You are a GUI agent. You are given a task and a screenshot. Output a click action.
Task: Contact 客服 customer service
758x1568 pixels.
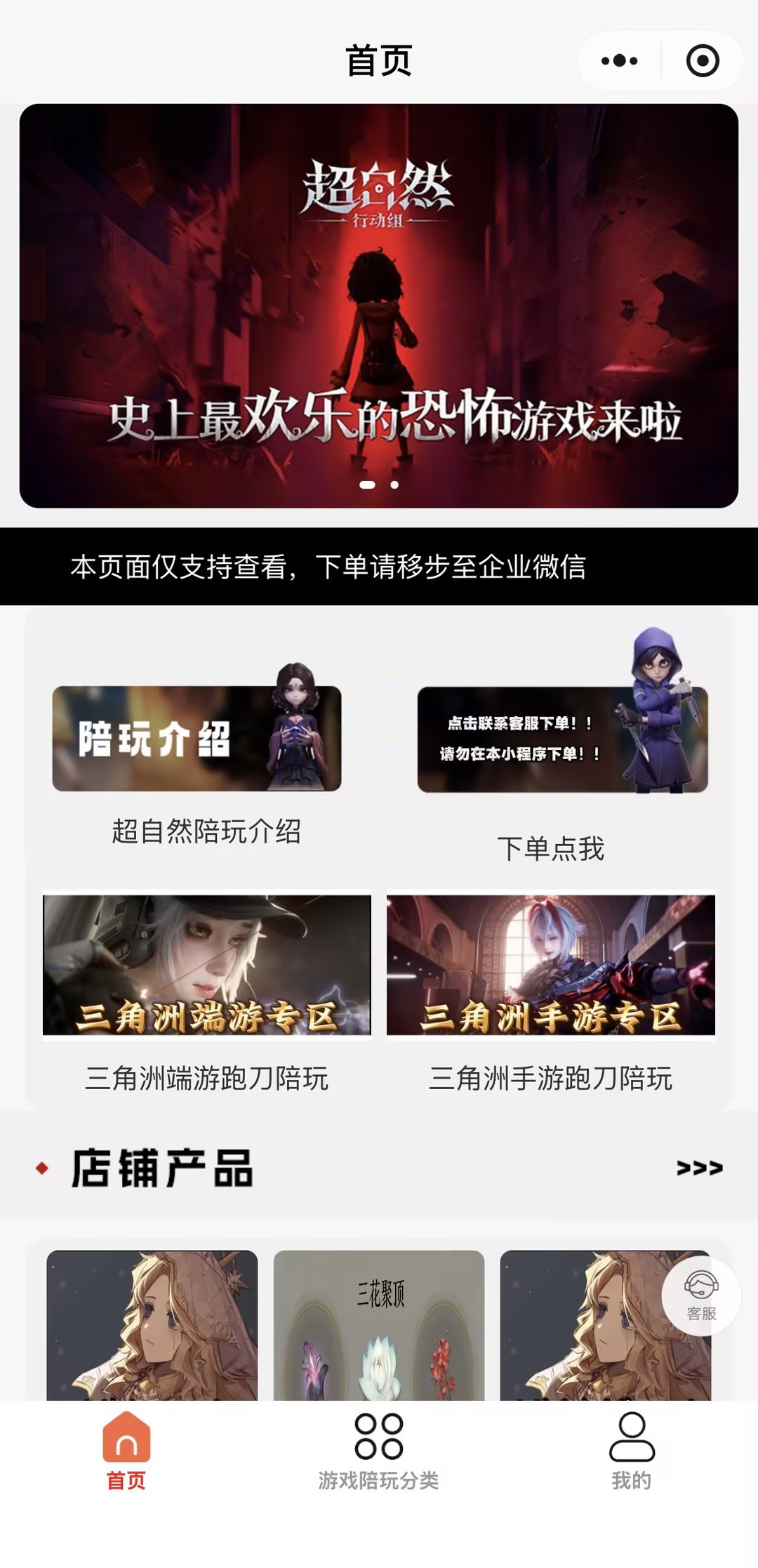(x=701, y=1296)
